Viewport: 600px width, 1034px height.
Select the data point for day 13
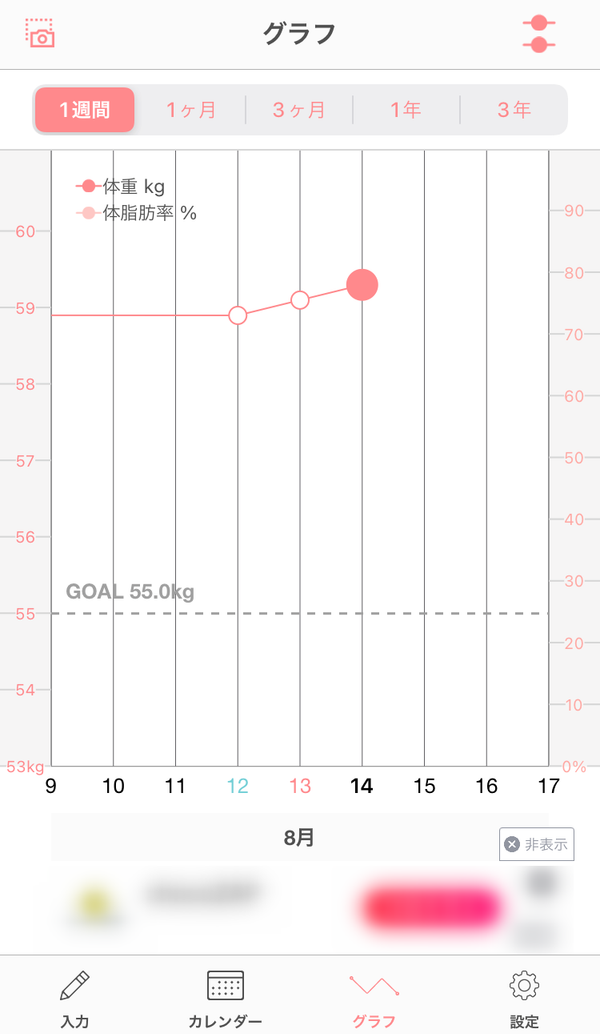click(x=300, y=300)
